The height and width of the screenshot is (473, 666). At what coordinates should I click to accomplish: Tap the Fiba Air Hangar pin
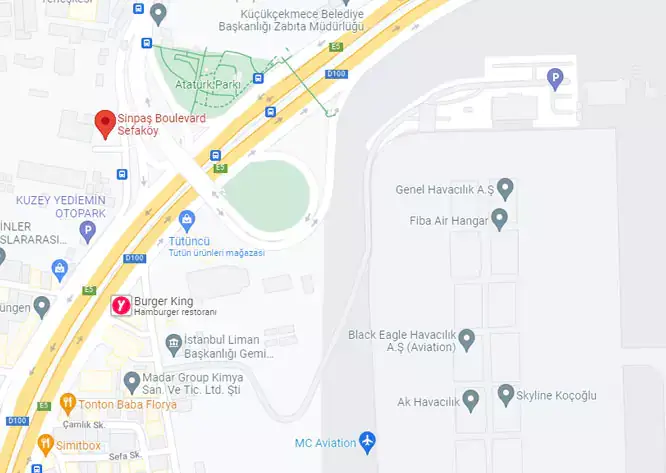click(x=499, y=217)
